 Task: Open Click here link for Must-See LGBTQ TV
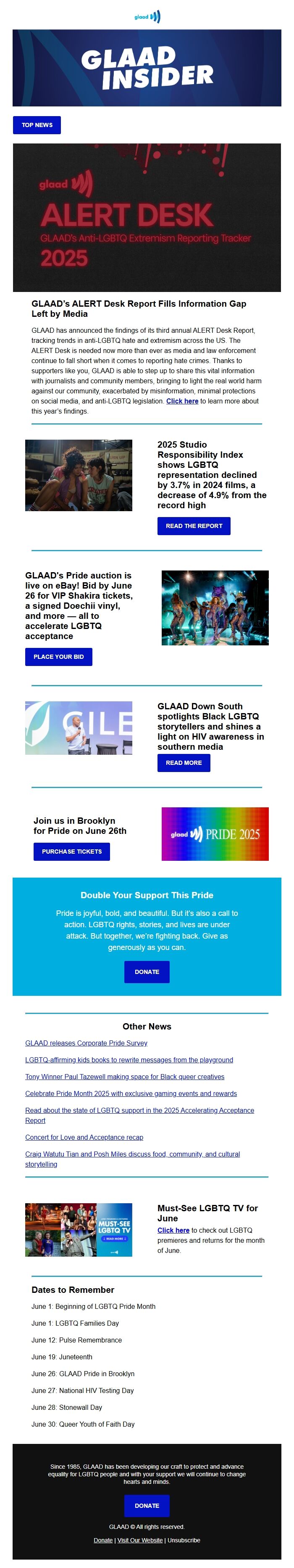173,1230
